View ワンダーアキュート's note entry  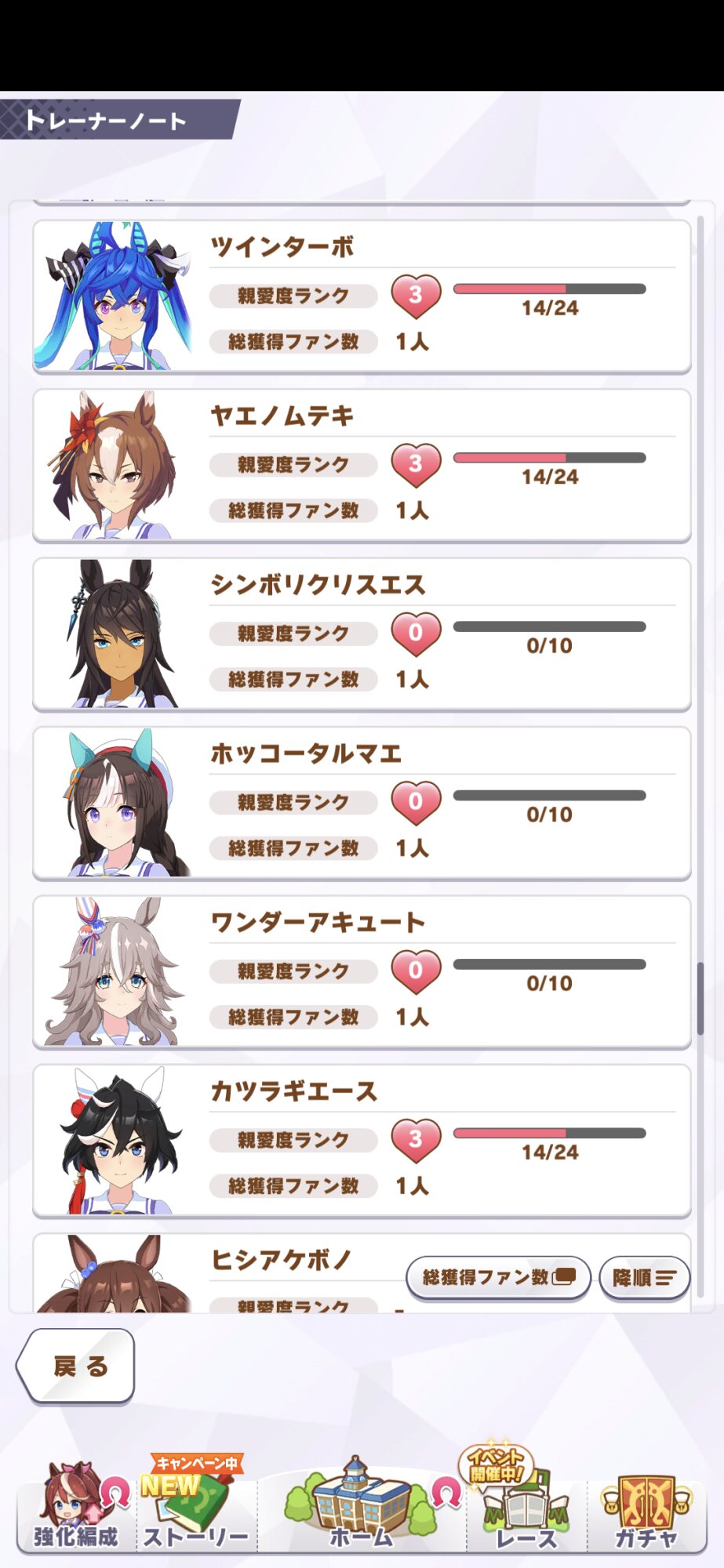tap(362, 972)
